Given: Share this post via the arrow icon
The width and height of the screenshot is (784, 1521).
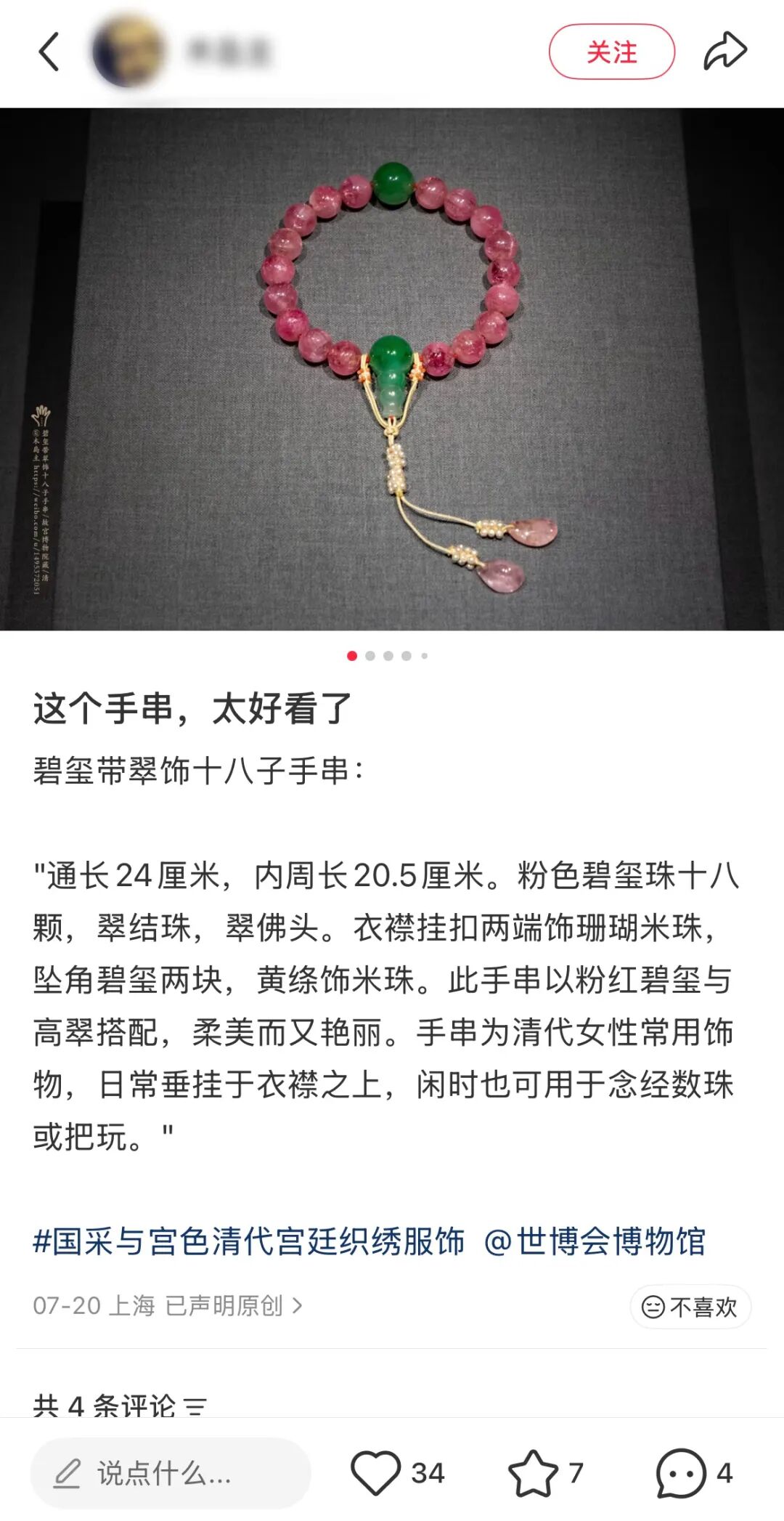Looking at the screenshot, I should [724, 52].
